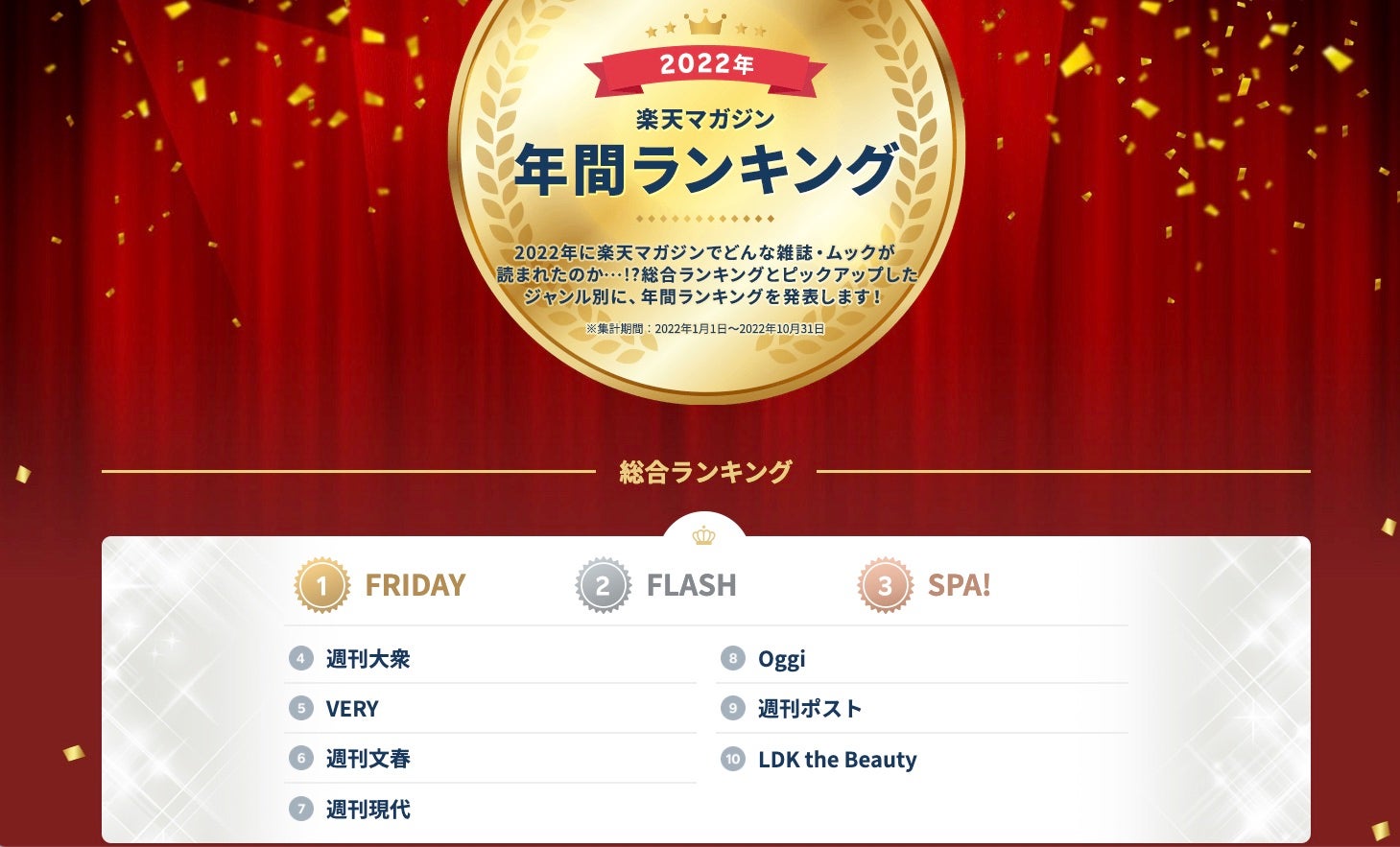Open the 週刊ポスト row
Image resolution: width=1400 pixels, height=847 pixels.
point(809,709)
